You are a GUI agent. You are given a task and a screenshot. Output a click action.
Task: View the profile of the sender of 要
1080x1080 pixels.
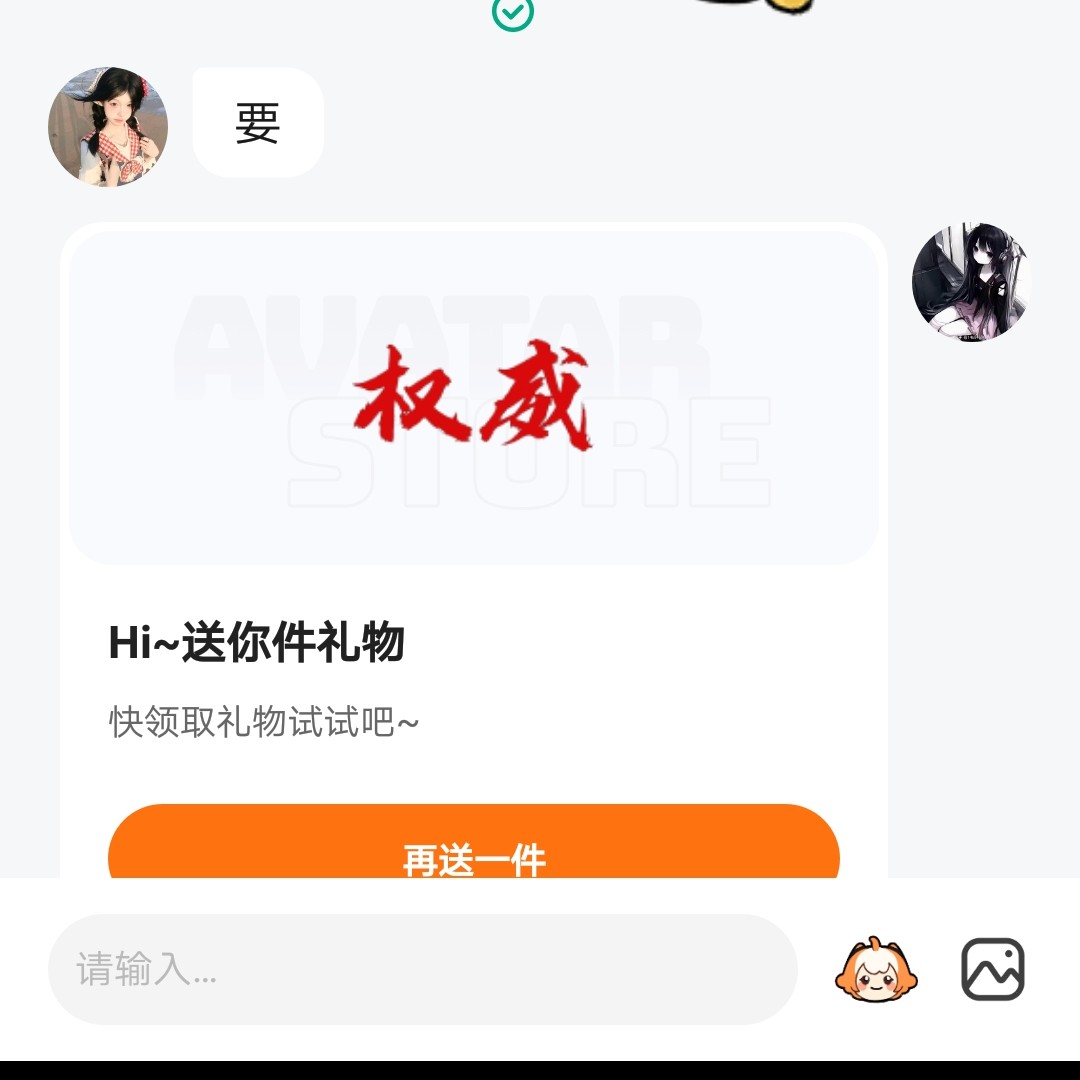[x=108, y=127]
